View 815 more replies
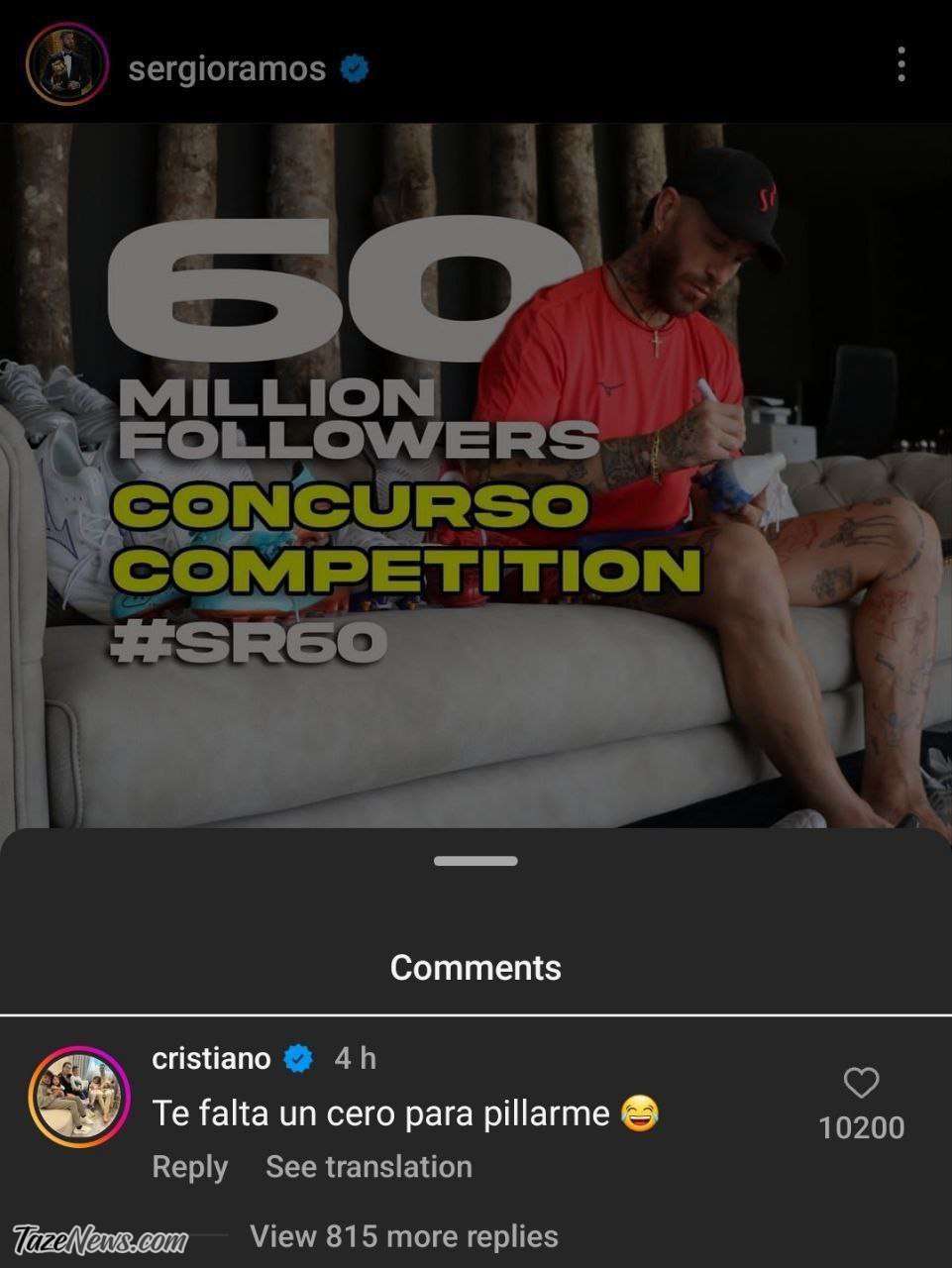952x1268 pixels. click(x=403, y=1236)
